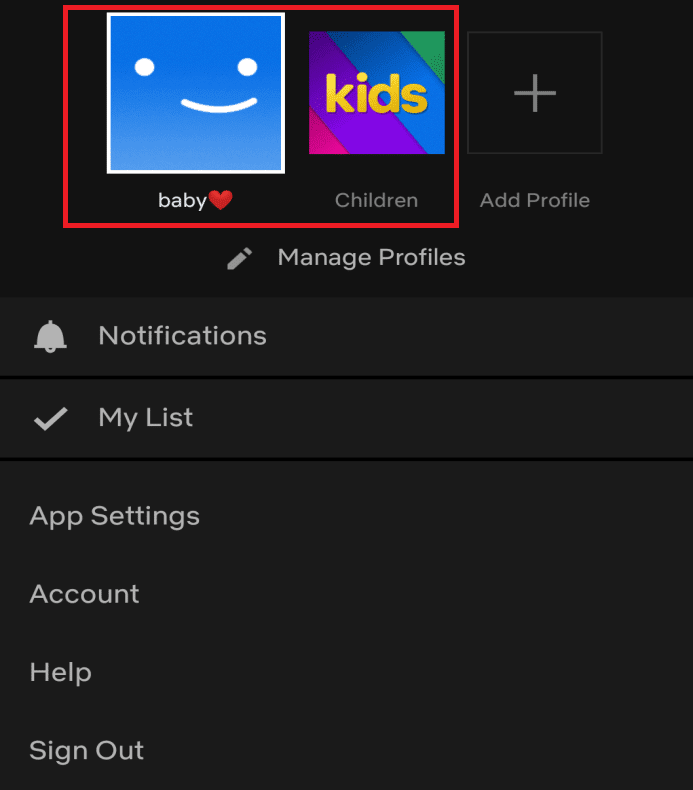The height and width of the screenshot is (790, 693).
Task: Switch to the Children kids profile
Action: pos(376,93)
